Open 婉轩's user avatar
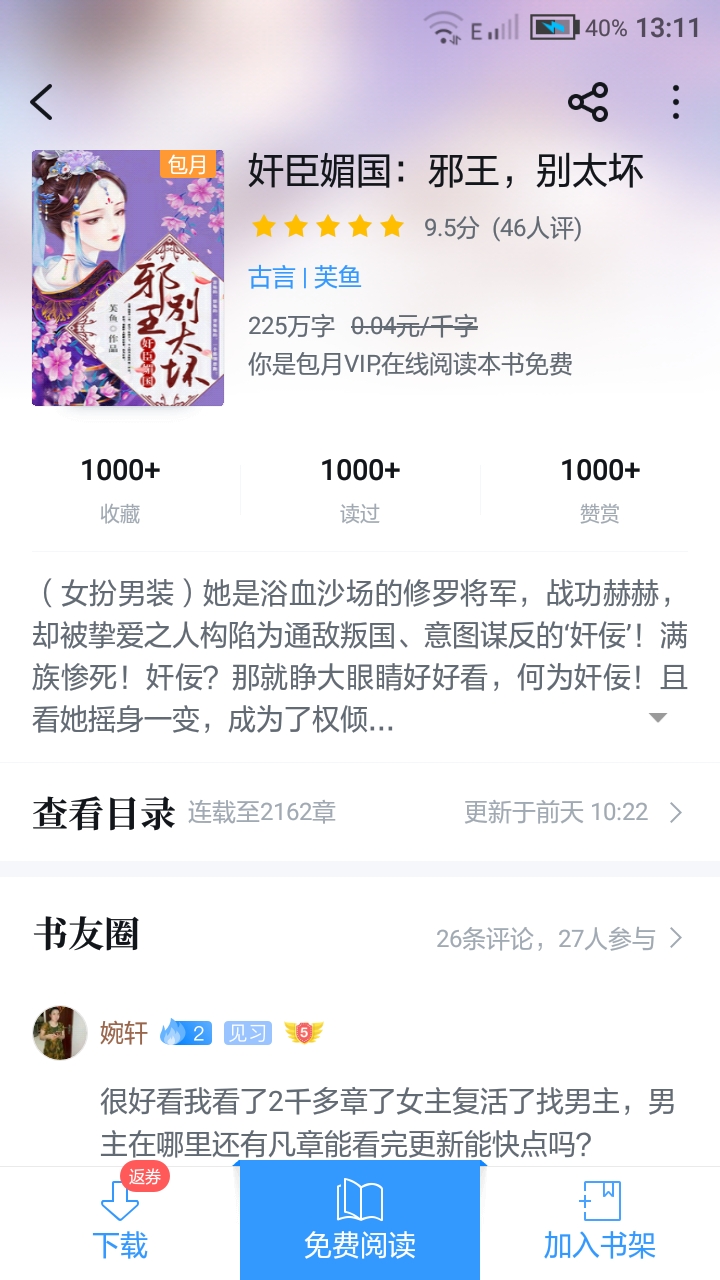This screenshot has height=1280, width=720. (x=60, y=1033)
